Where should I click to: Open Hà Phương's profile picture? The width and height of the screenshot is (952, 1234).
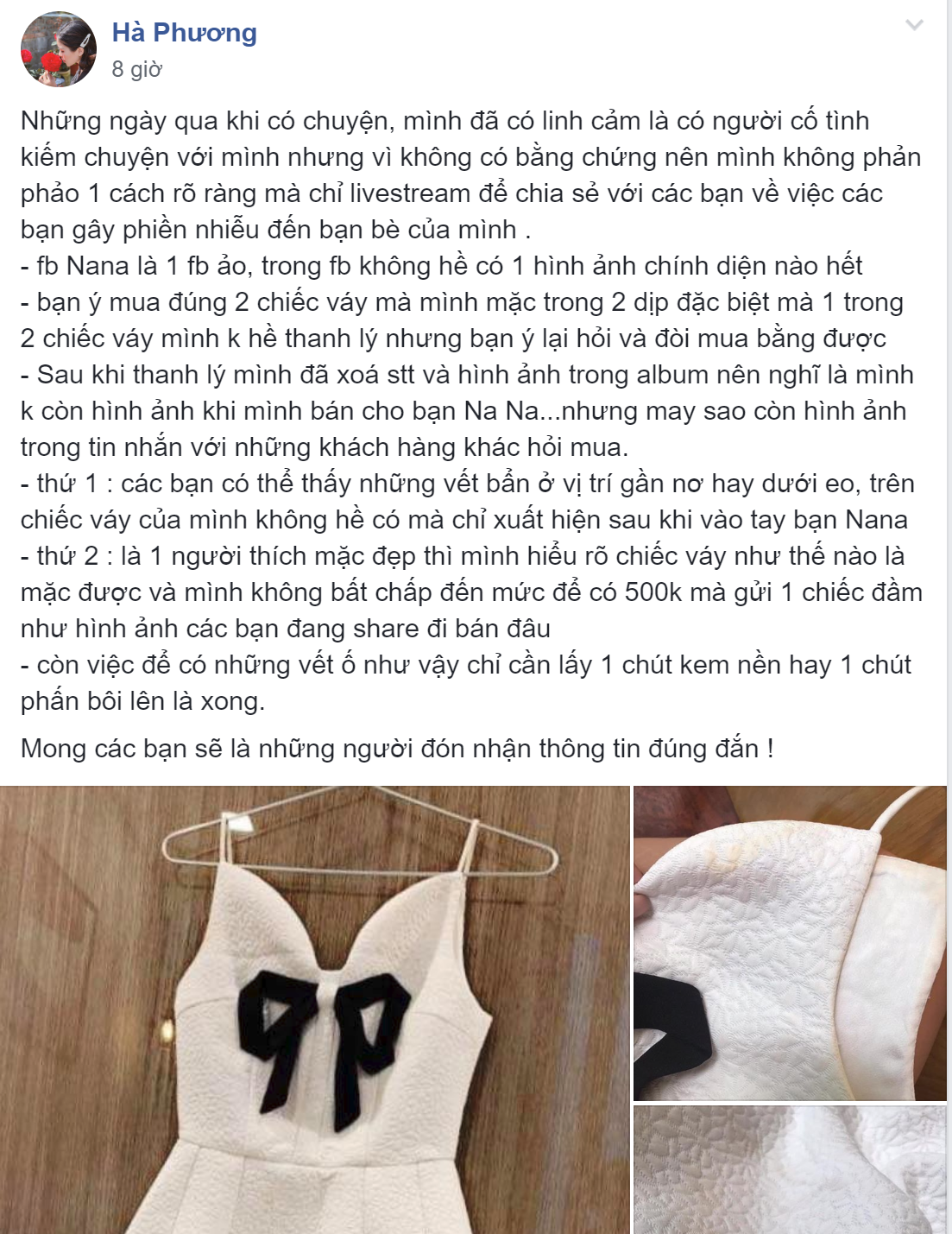pos(59,49)
